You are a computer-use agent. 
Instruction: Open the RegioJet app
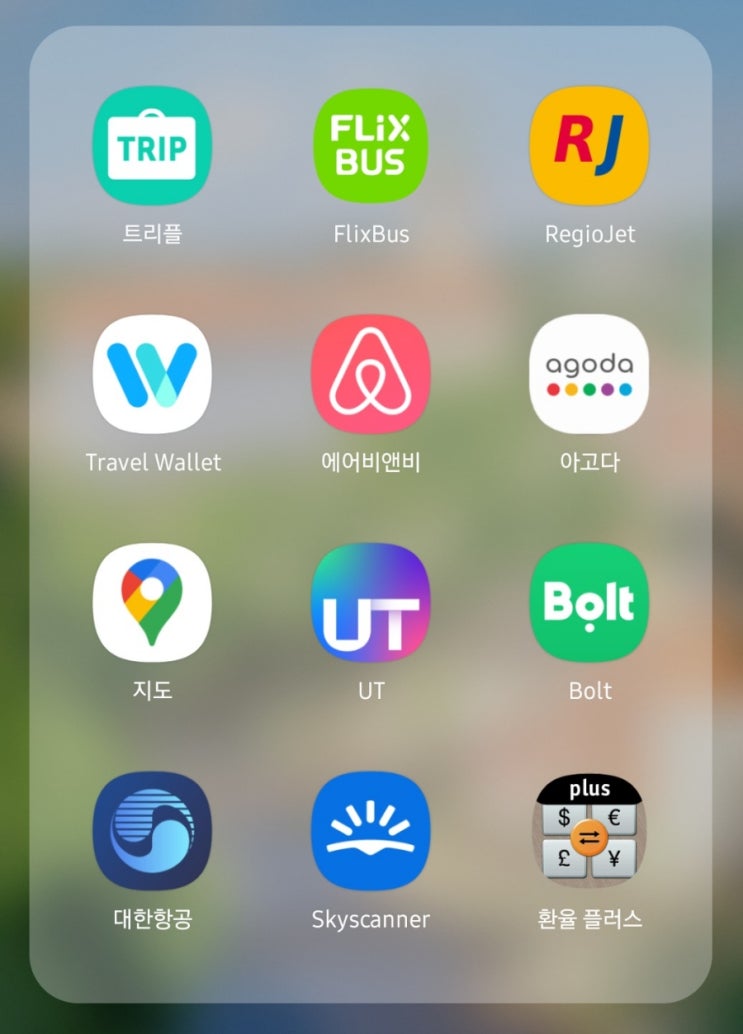coord(589,146)
